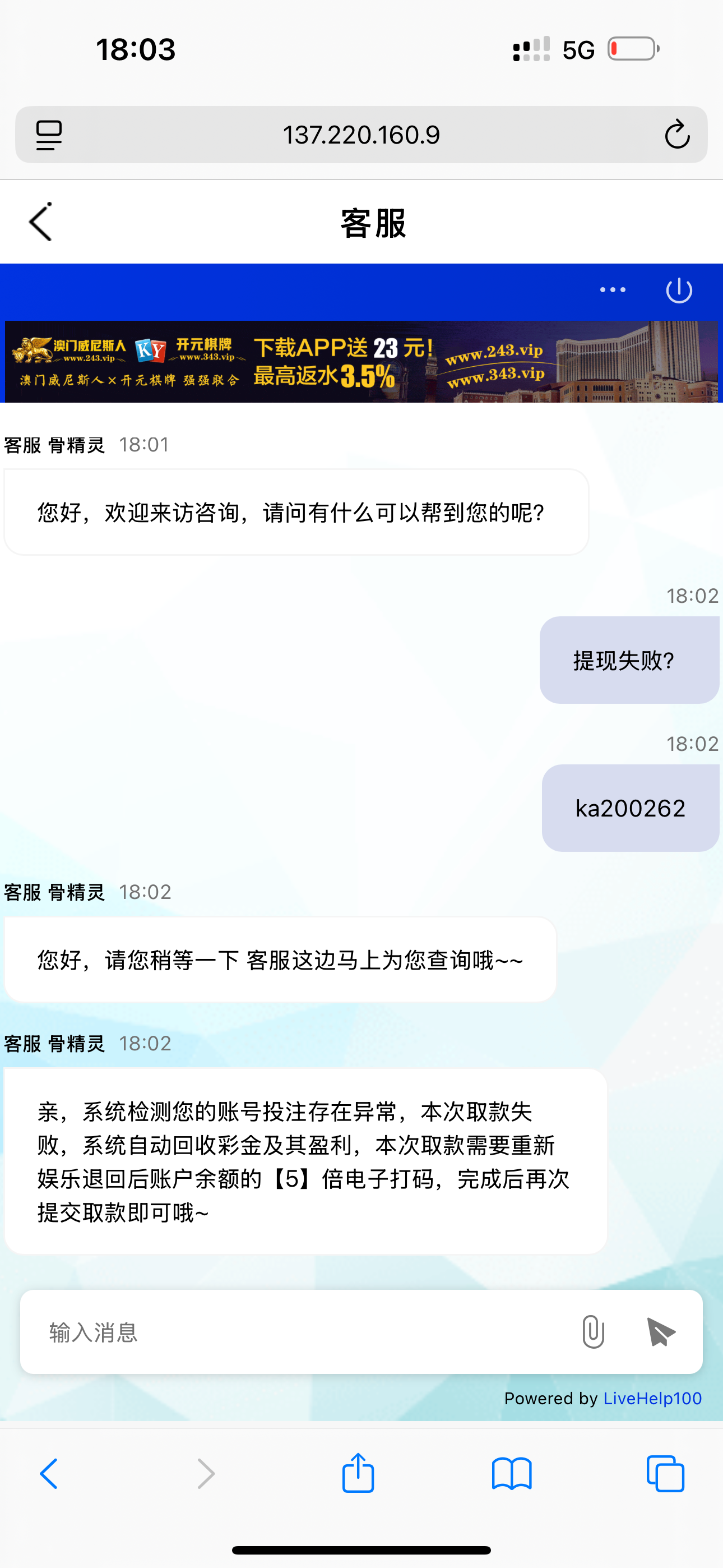Image resolution: width=723 pixels, height=1568 pixels.
Task: Go back from the 客服 page
Action: point(41,222)
